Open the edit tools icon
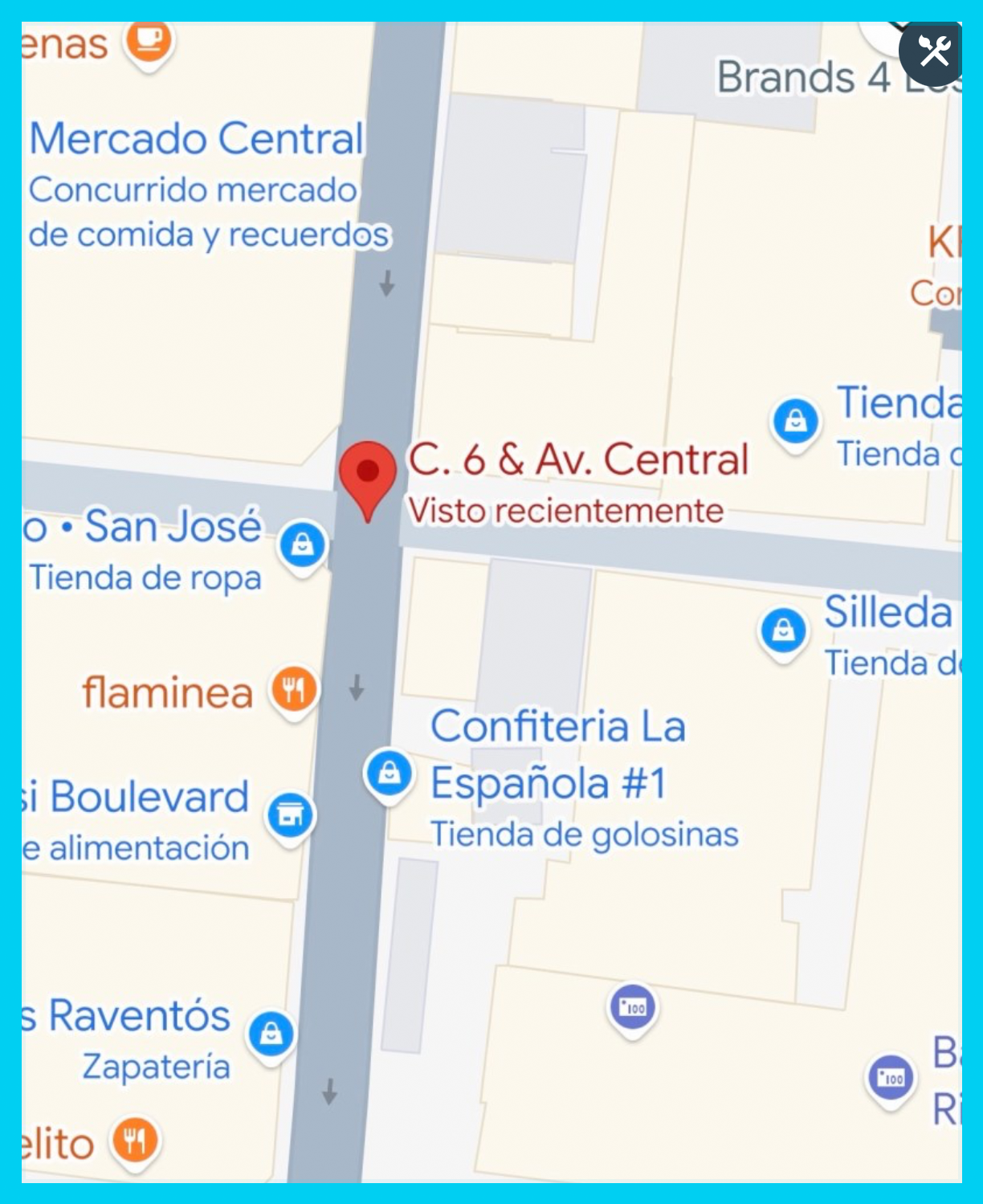Viewport: 983px width, 1204px height. 933,52
